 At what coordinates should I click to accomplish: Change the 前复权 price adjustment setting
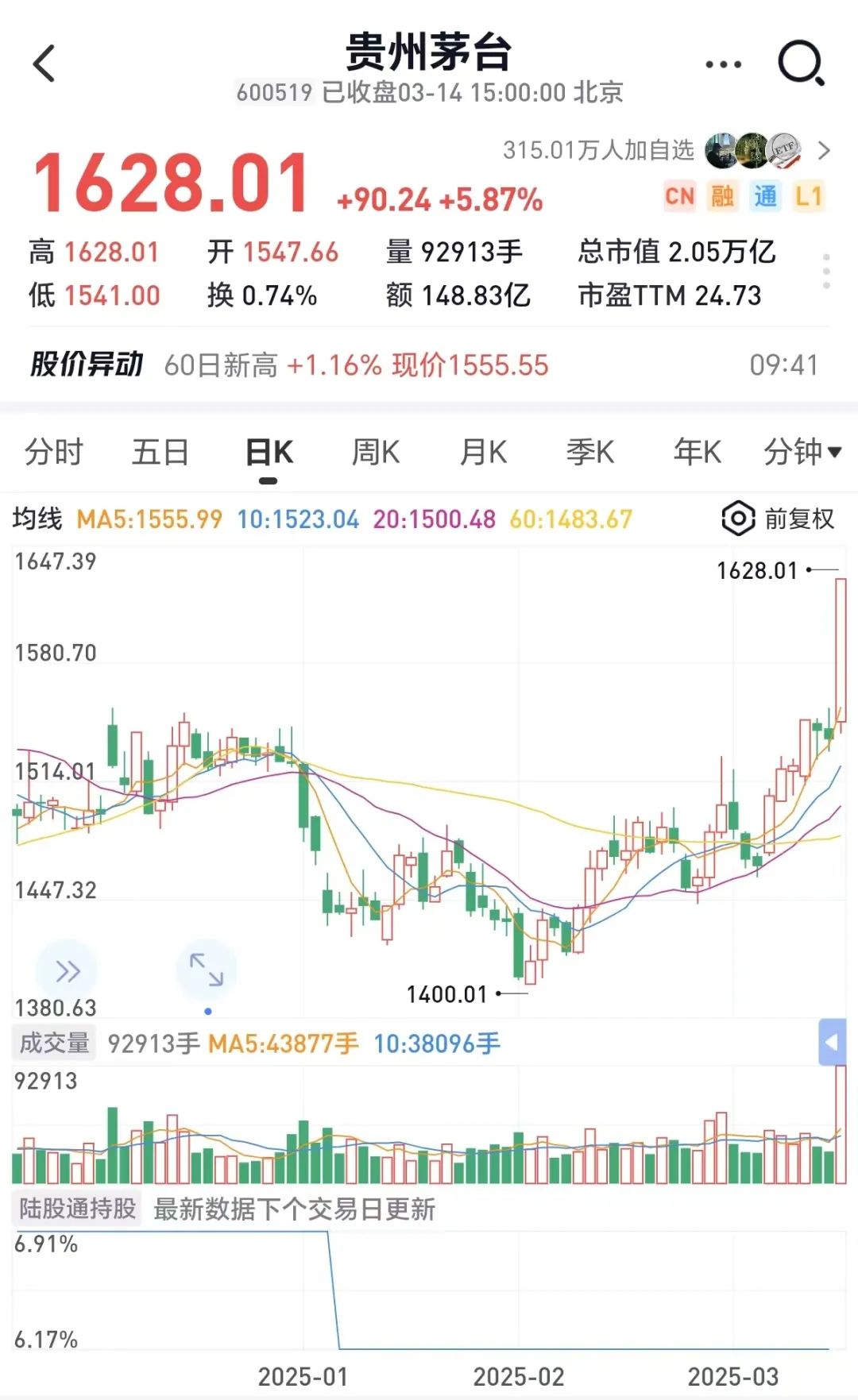[779, 519]
